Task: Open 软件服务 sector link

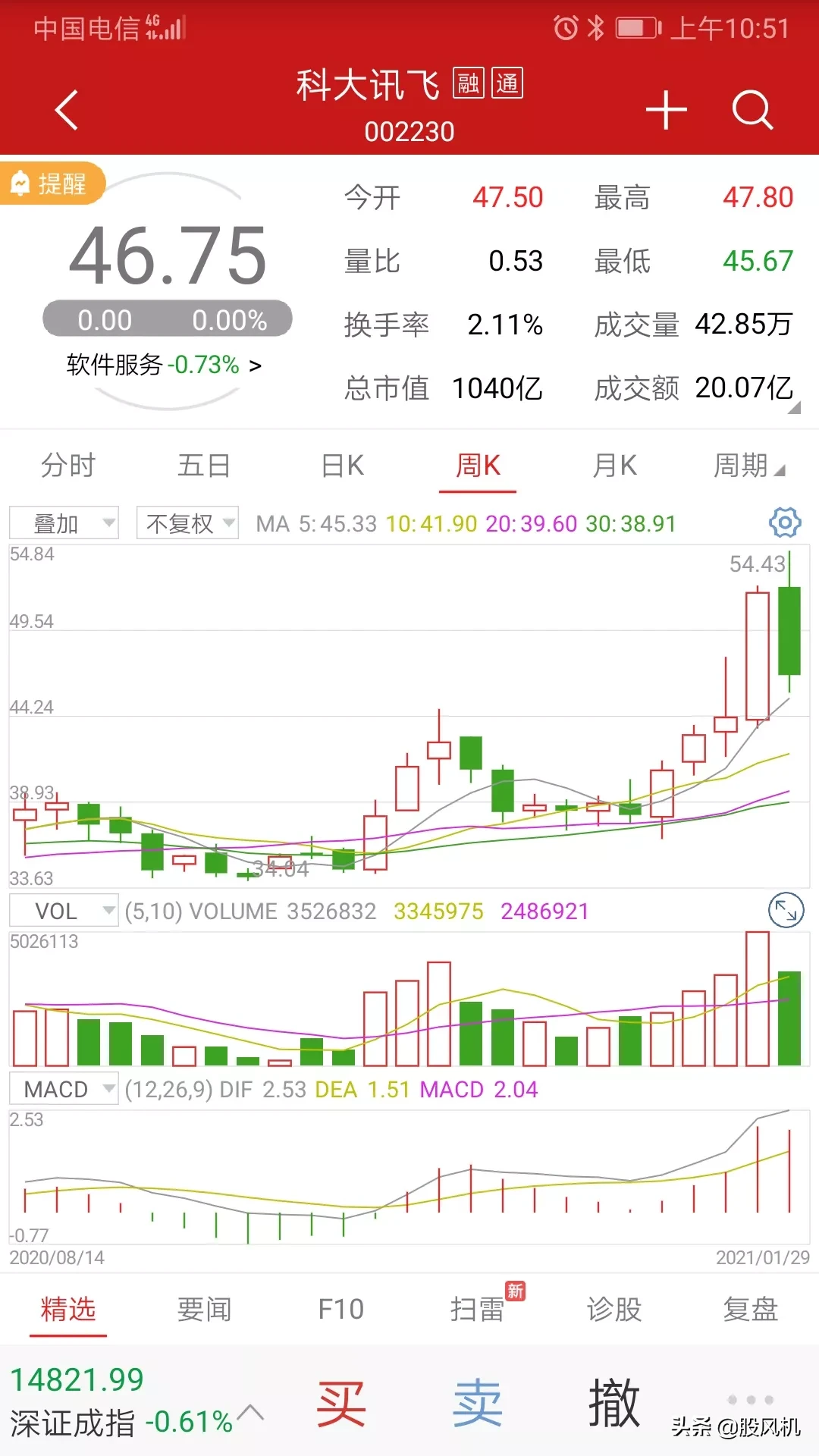Action: 164,365
